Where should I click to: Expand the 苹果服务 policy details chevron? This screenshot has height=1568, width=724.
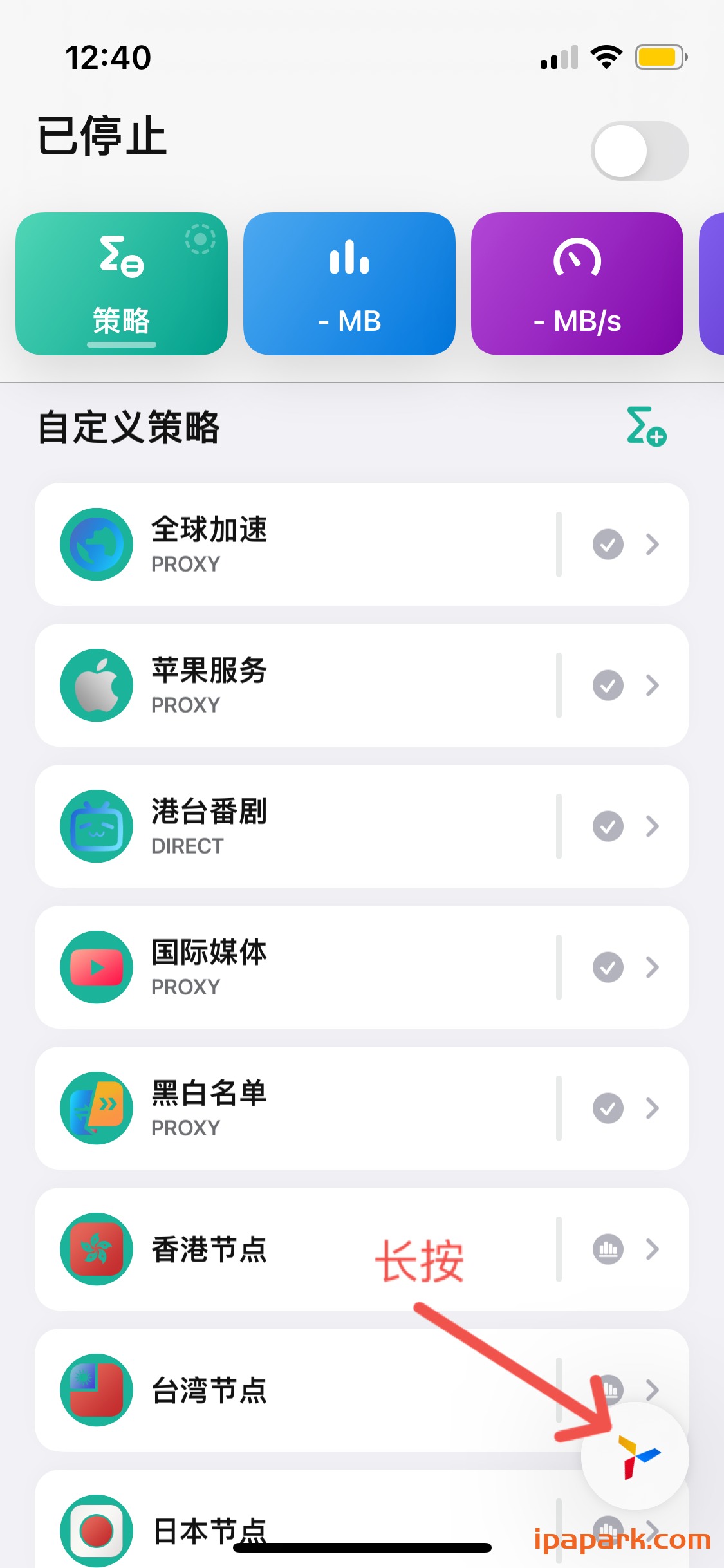653,685
